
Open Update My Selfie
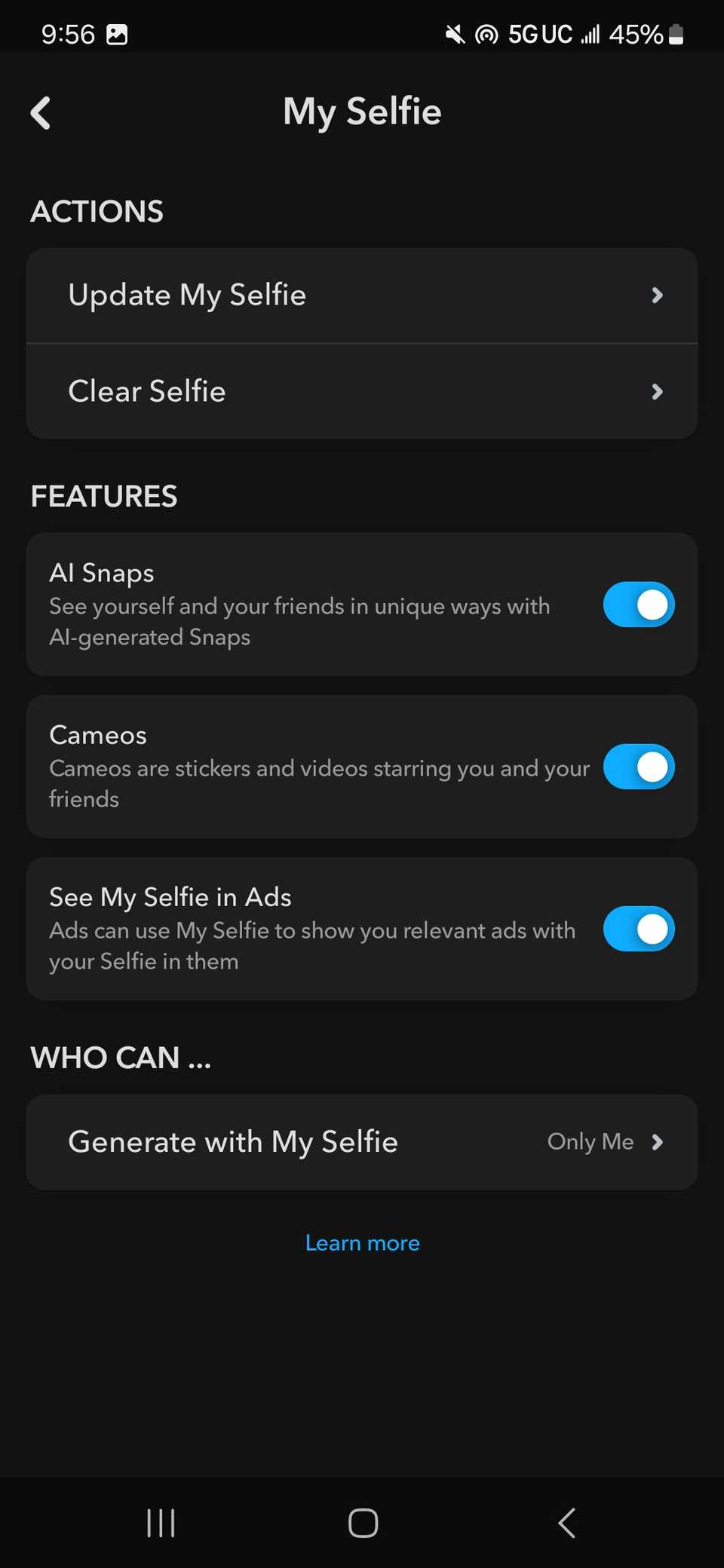362,296
